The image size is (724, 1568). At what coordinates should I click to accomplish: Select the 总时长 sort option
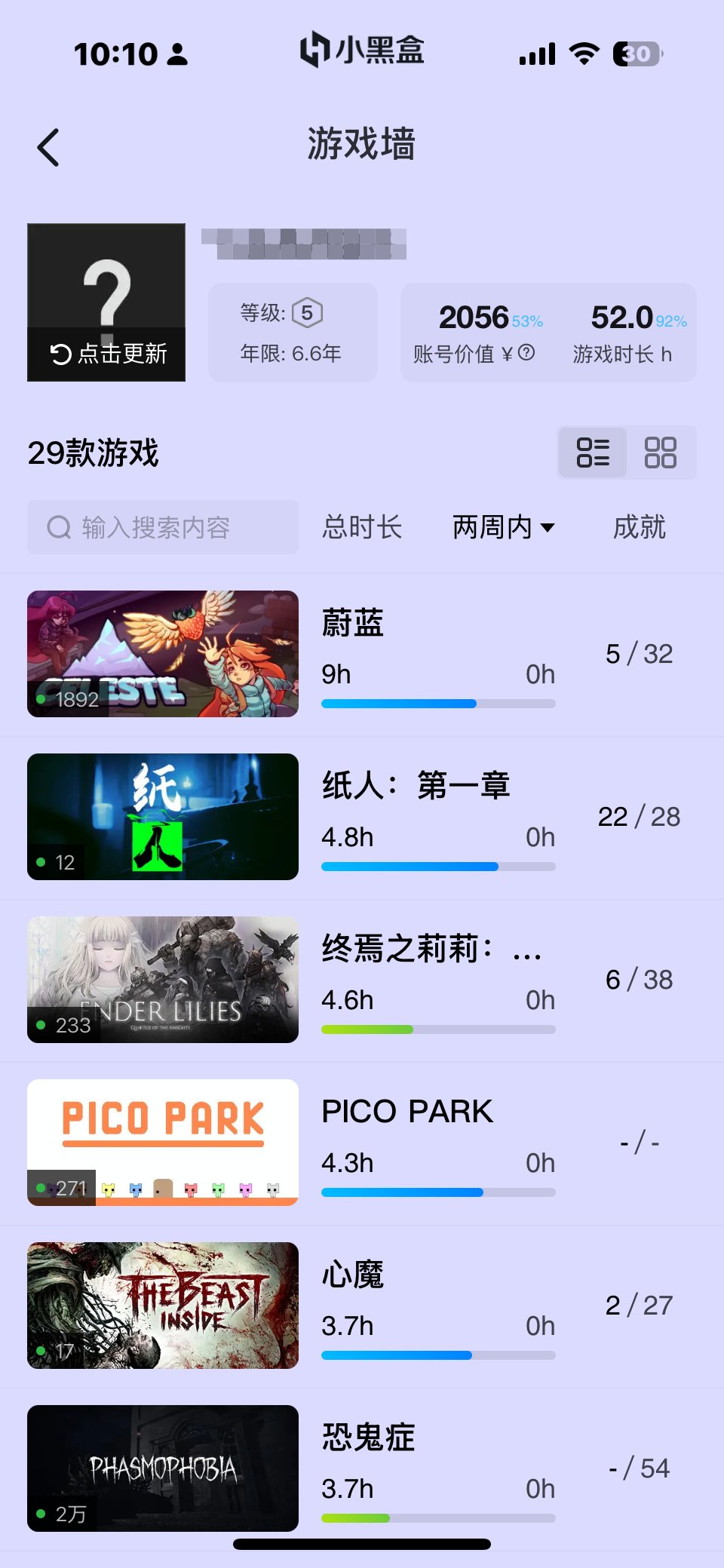coord(362,526)
